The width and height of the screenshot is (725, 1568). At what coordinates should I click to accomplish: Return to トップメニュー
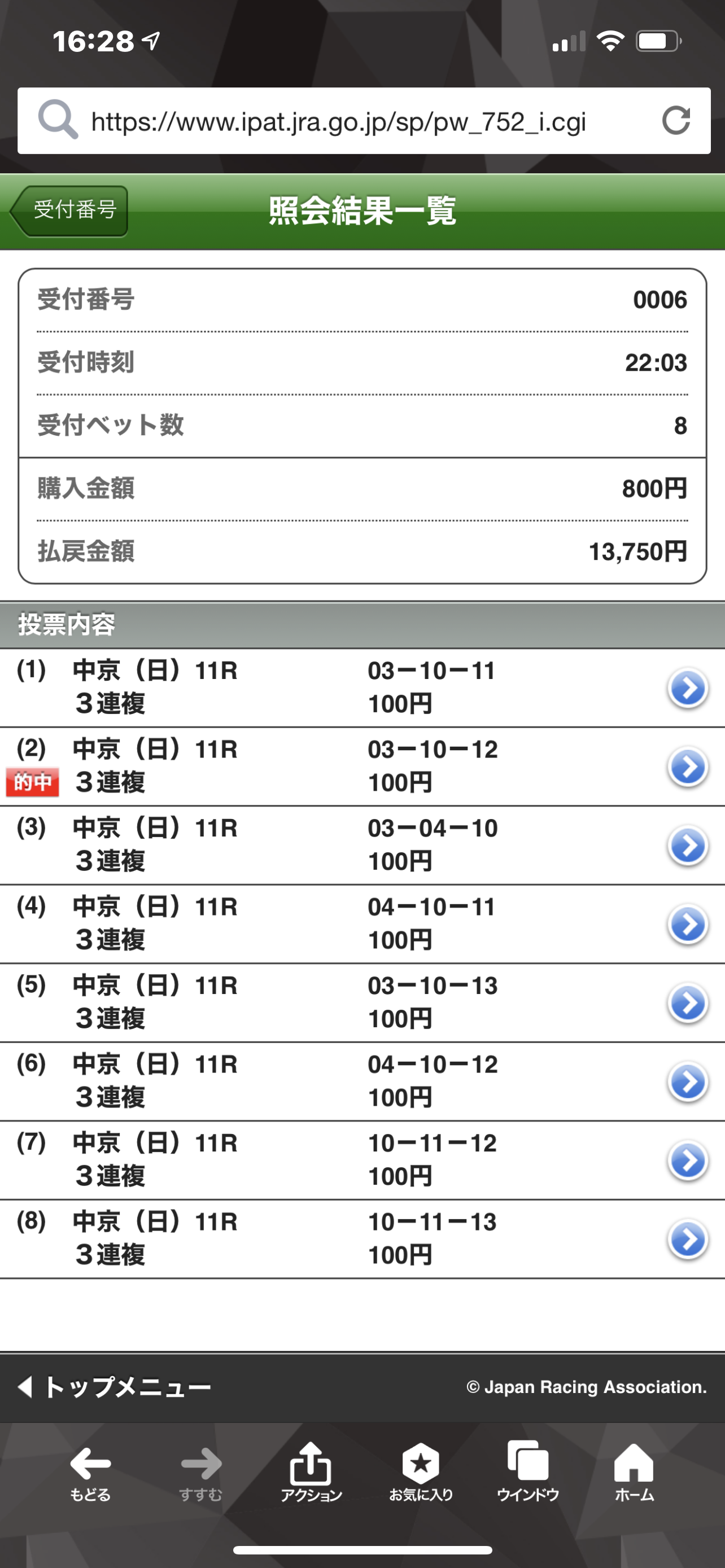[x=116, y=1387]
